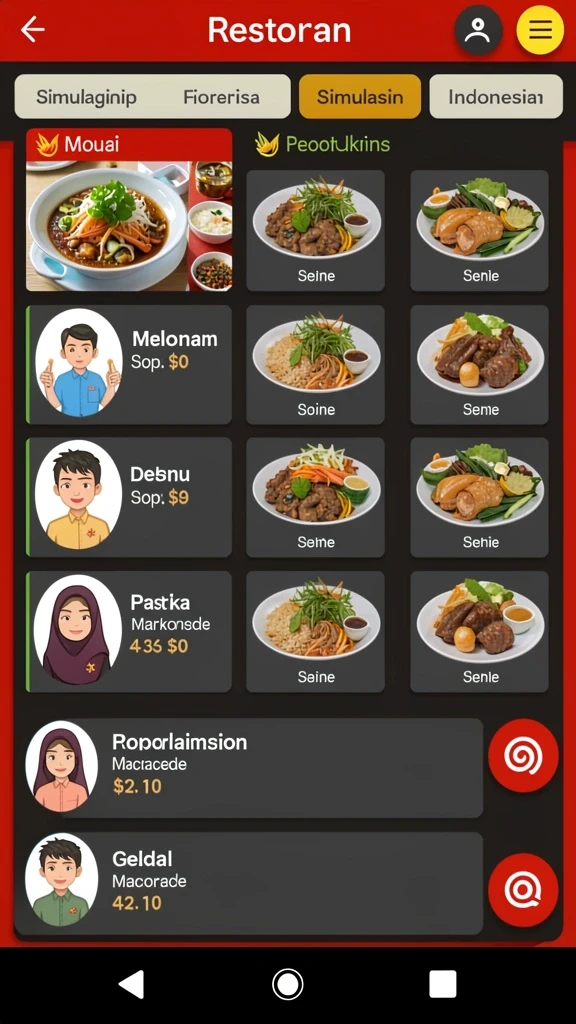The height and width of the screenshot is (1024, 576).
Task: Go back using the top-left arrow
Action: 33,29
